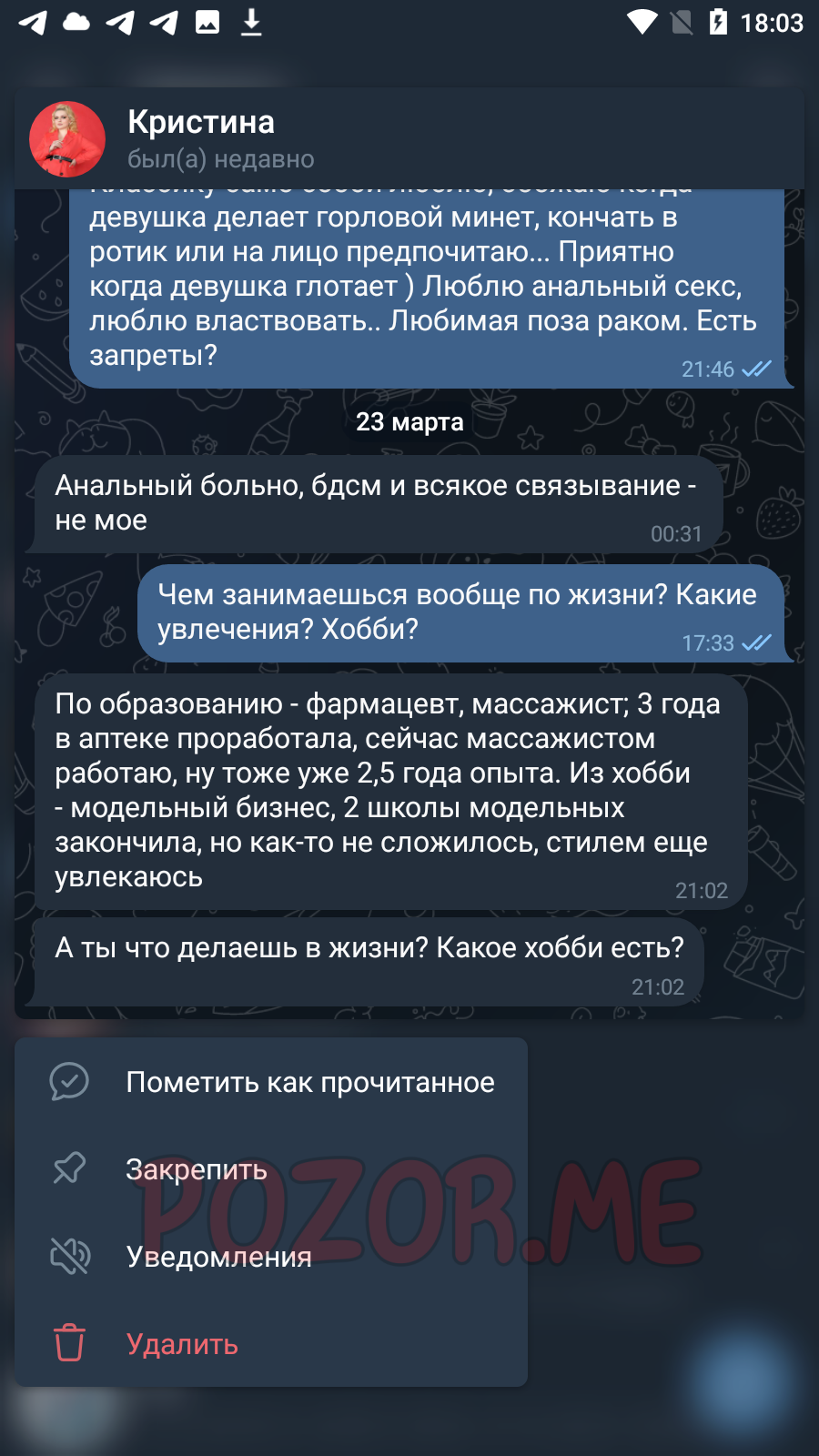The height and width of the screenshot is (1456, 819).
Task: Choose Удалить to delete the chat
Action: tap(271, 1344)
